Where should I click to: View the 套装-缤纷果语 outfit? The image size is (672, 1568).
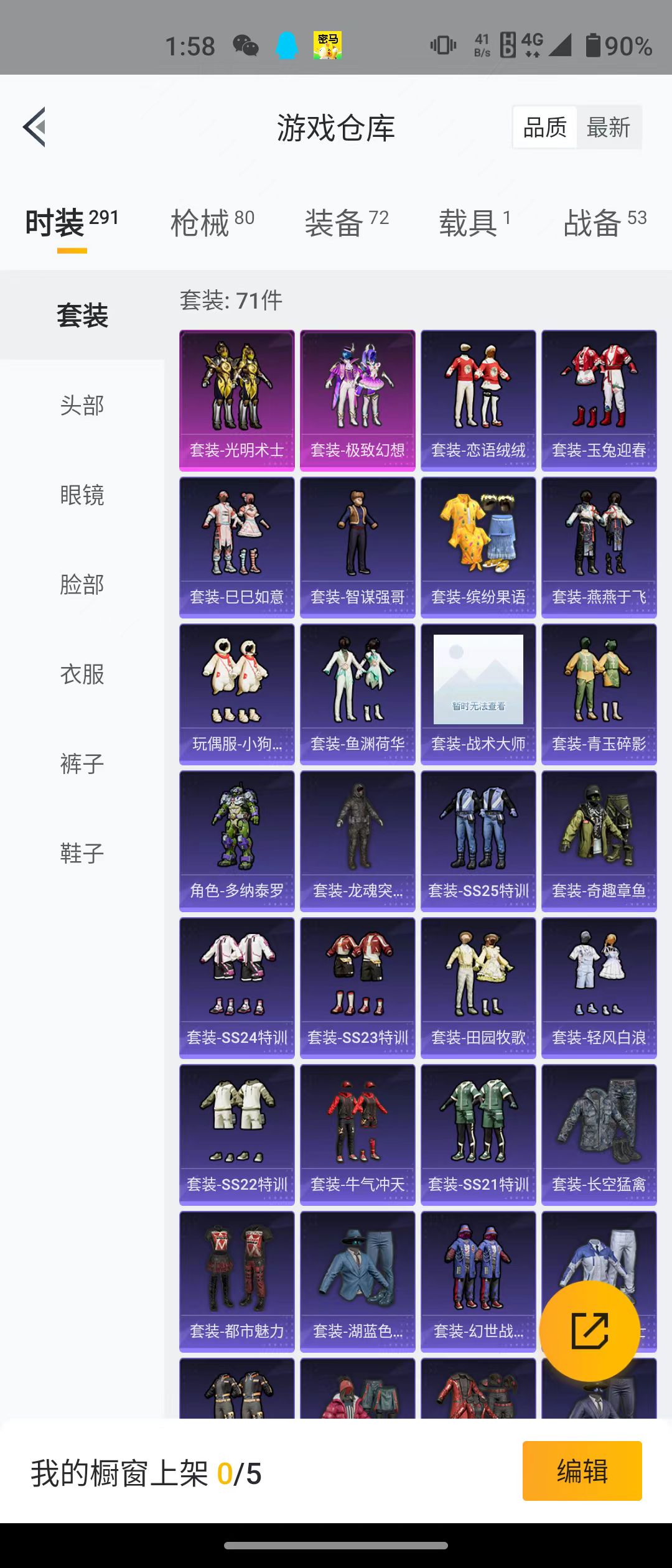tap(478, 546)
